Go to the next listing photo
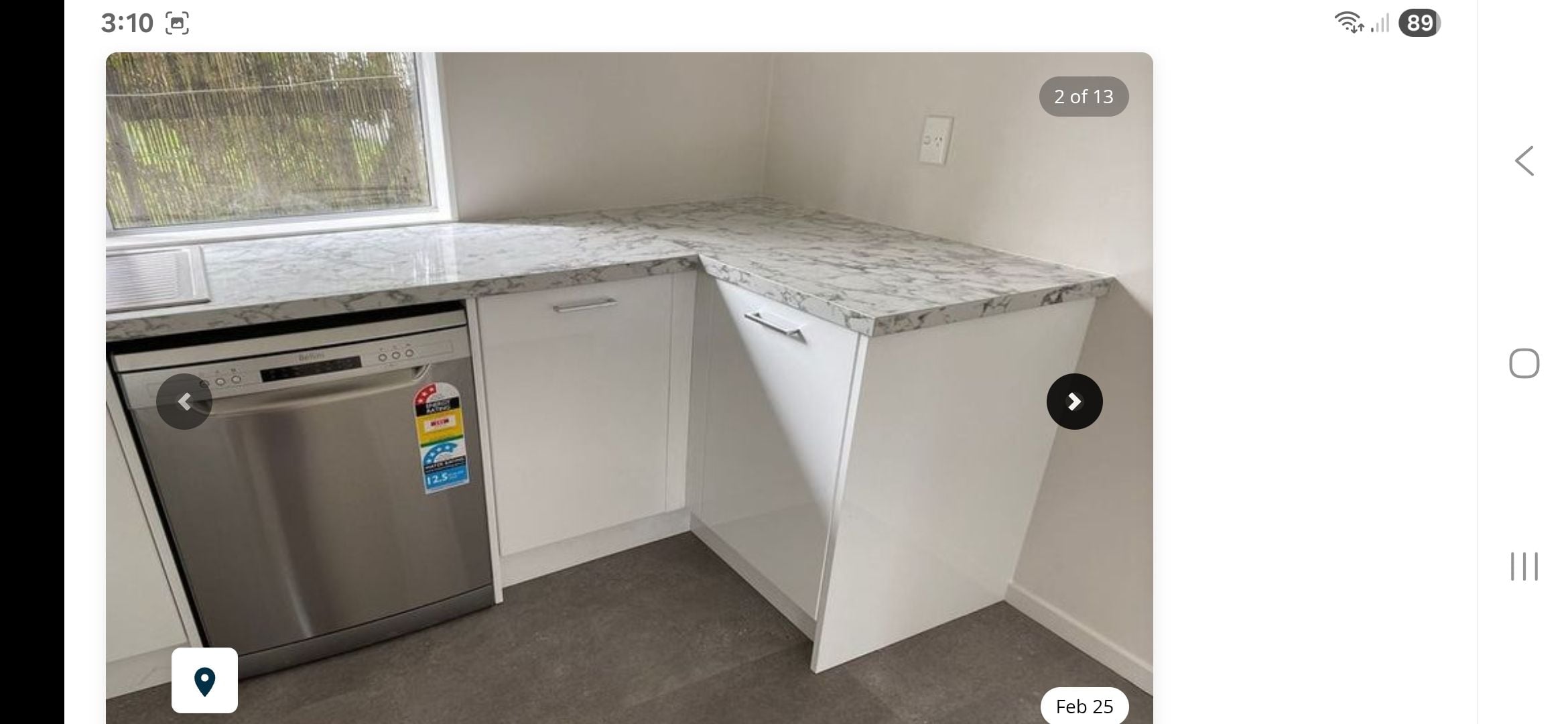Screen dimensions: 1568x724 pos(1074,402)
